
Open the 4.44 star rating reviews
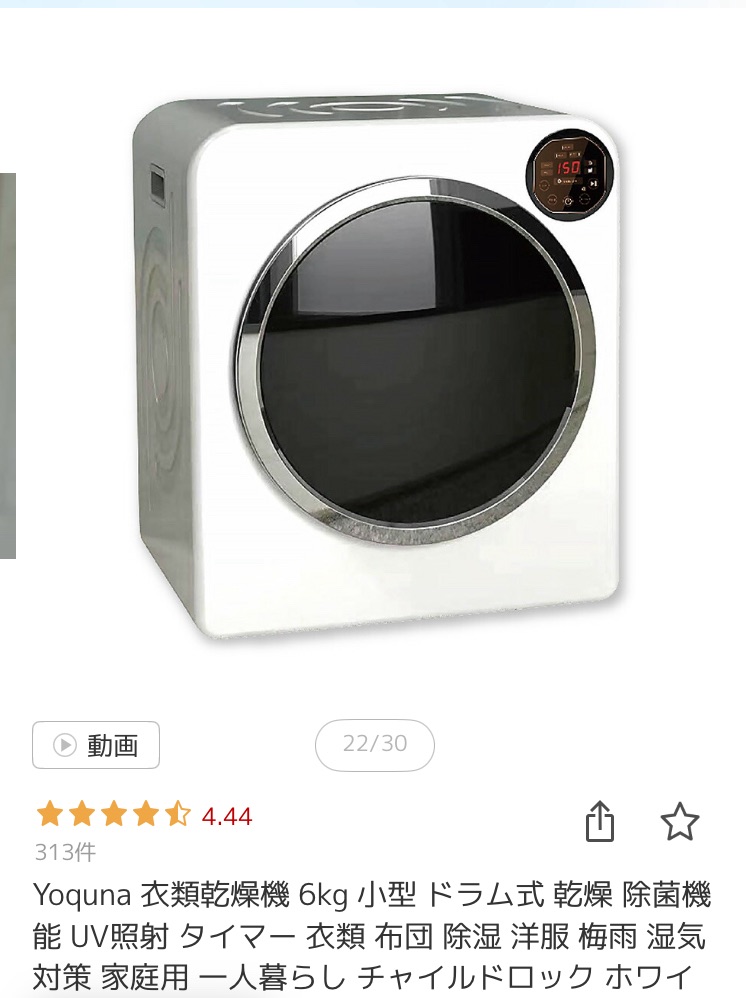click(x=144, y=815)
